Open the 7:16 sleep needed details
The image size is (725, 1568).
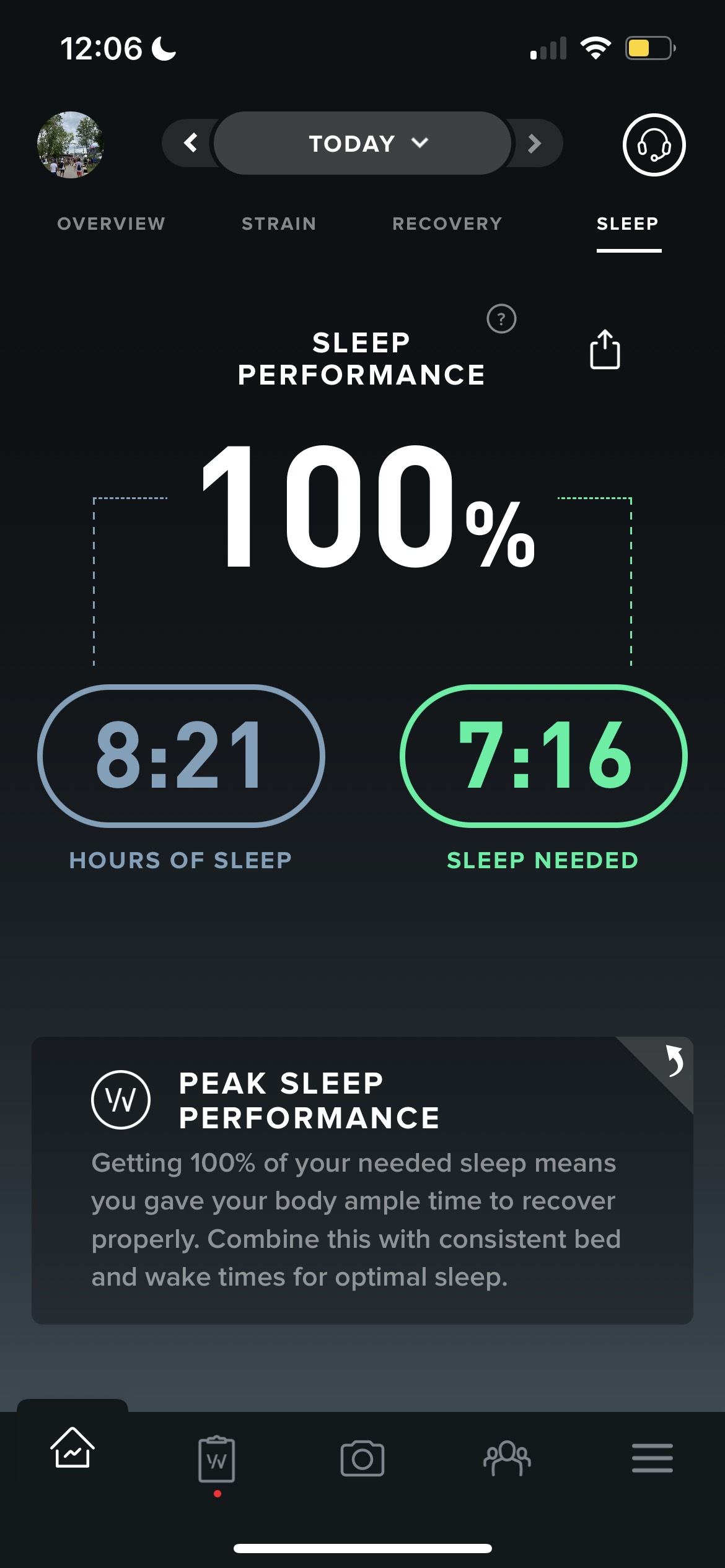point(543,756)
